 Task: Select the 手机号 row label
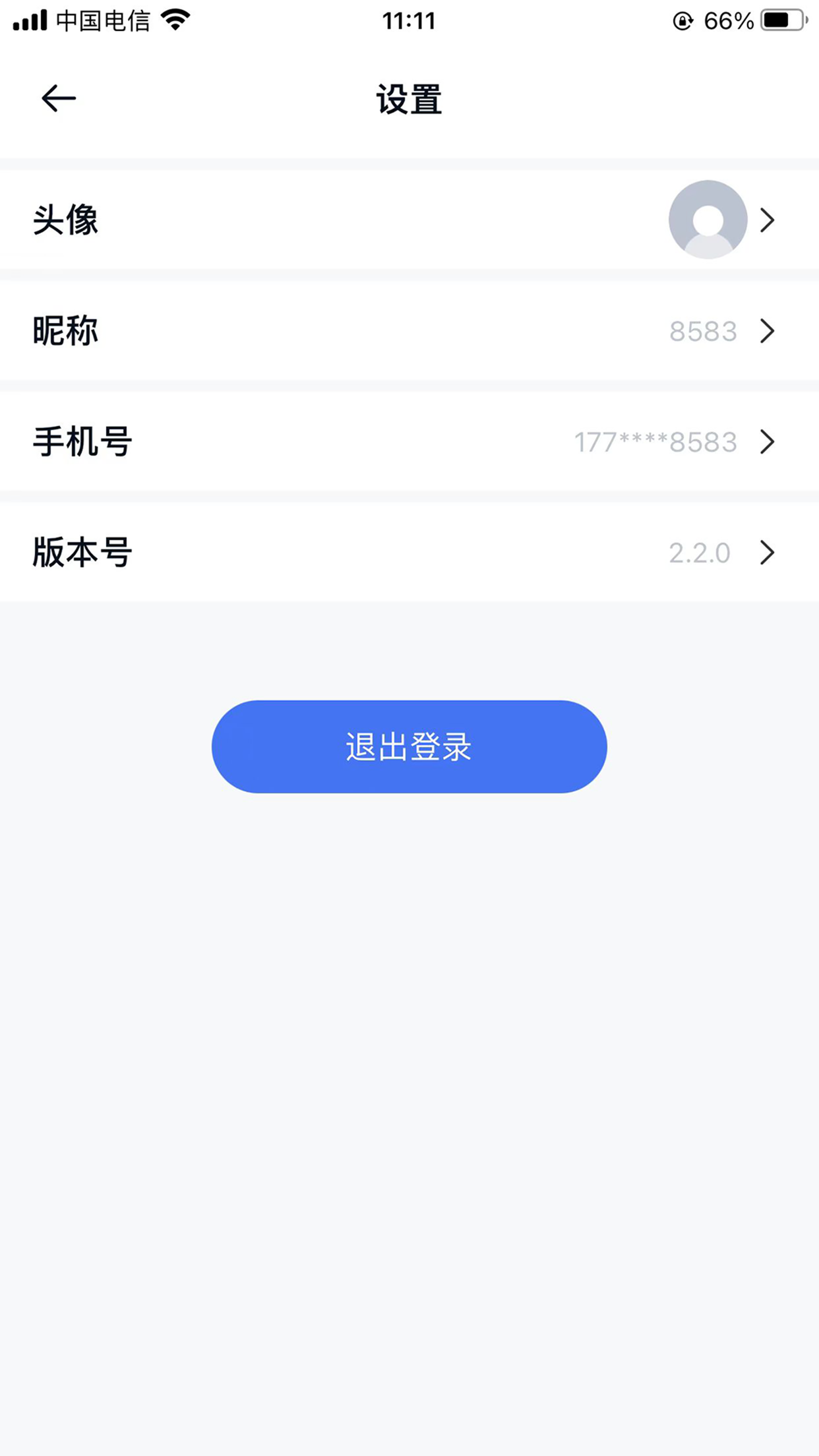[82, 442]
